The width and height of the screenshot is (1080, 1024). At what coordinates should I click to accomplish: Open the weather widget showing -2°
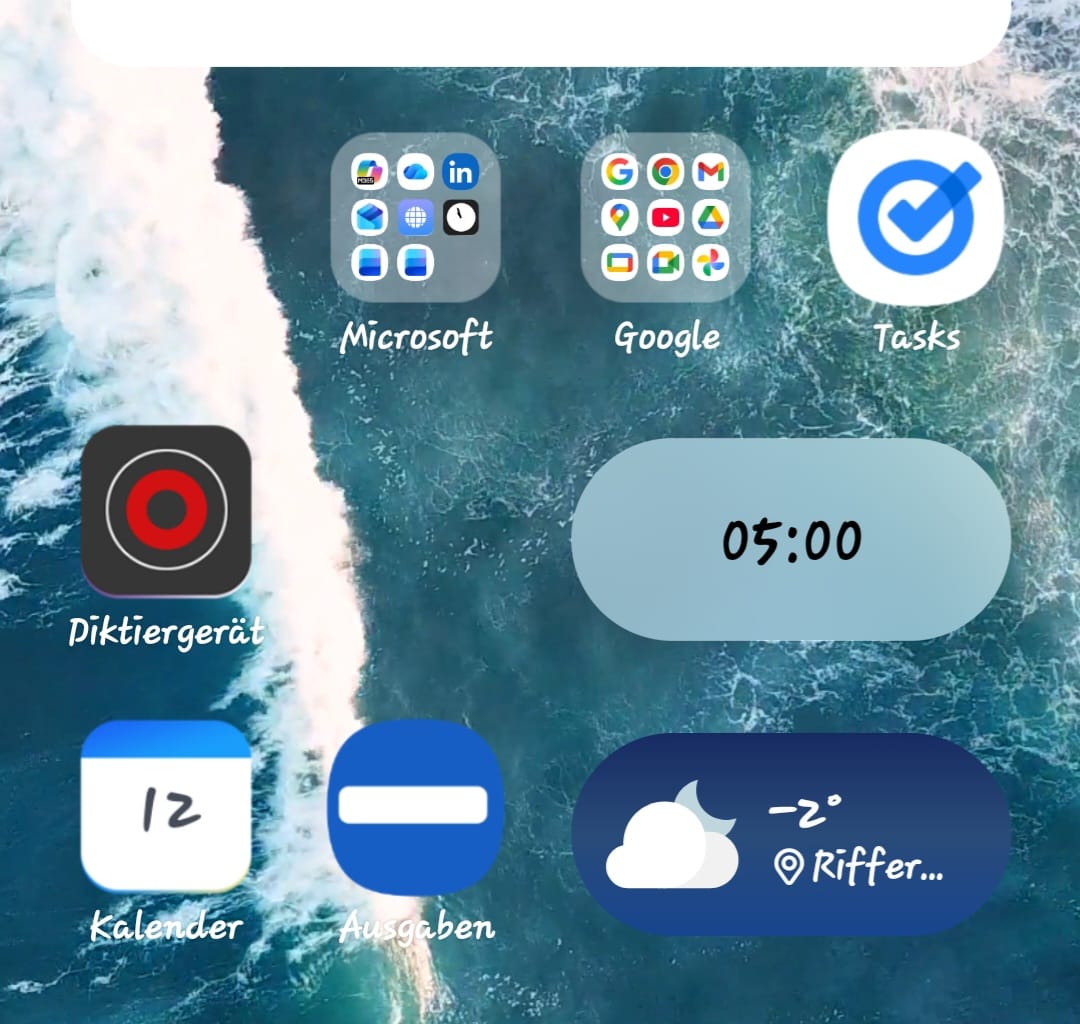tap(791, 835)
